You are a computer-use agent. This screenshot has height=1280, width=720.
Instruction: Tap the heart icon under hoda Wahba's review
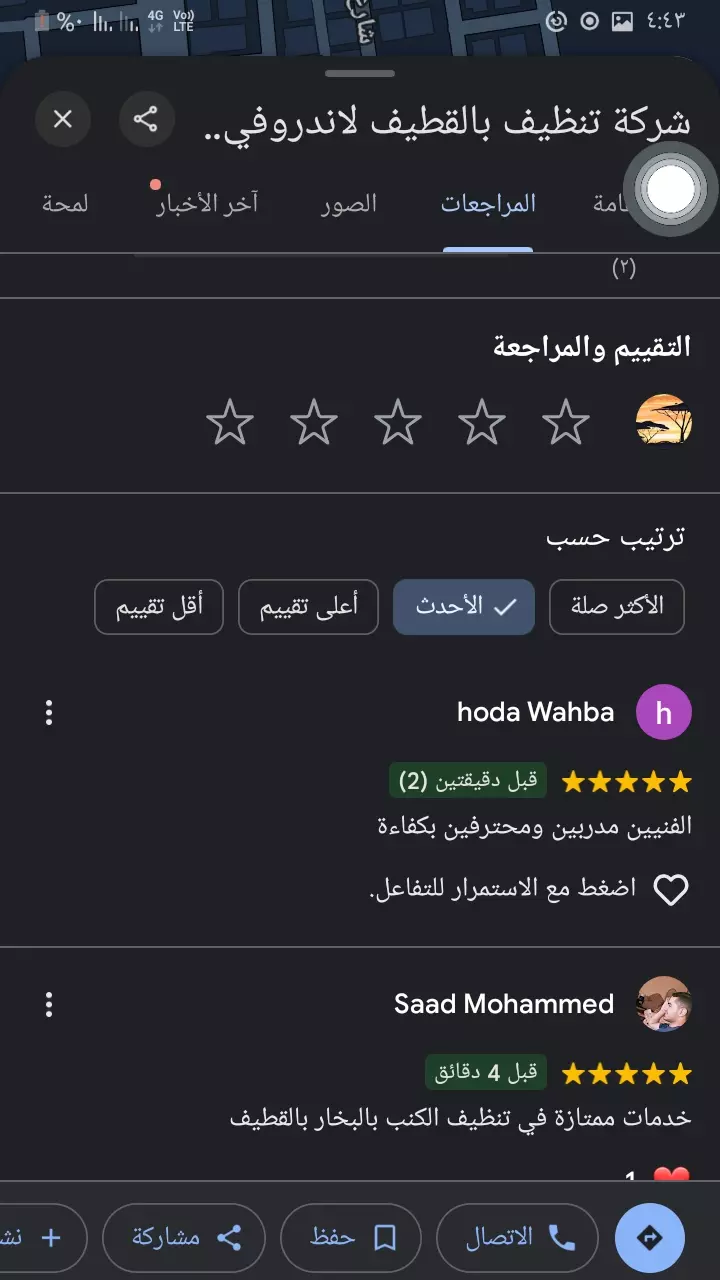pos(672,888)
